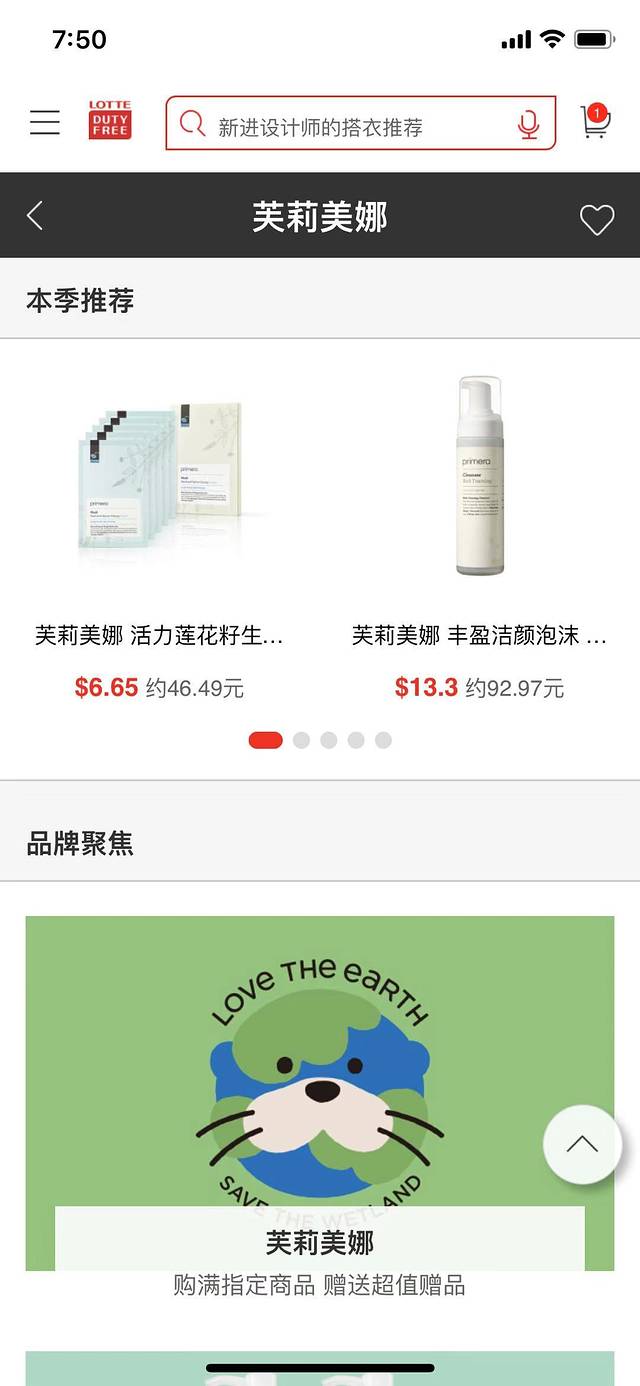This screenshot has width=640, height=1386.
Task: Return to top with the up arrow button
Action: 582,1145
